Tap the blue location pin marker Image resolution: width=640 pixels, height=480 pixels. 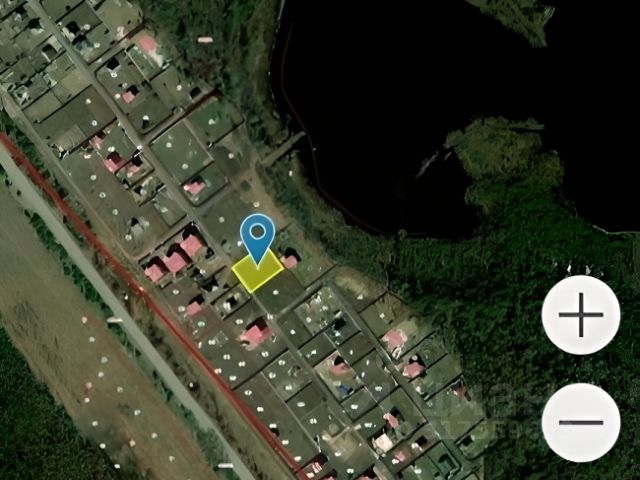tap(258, 236)
